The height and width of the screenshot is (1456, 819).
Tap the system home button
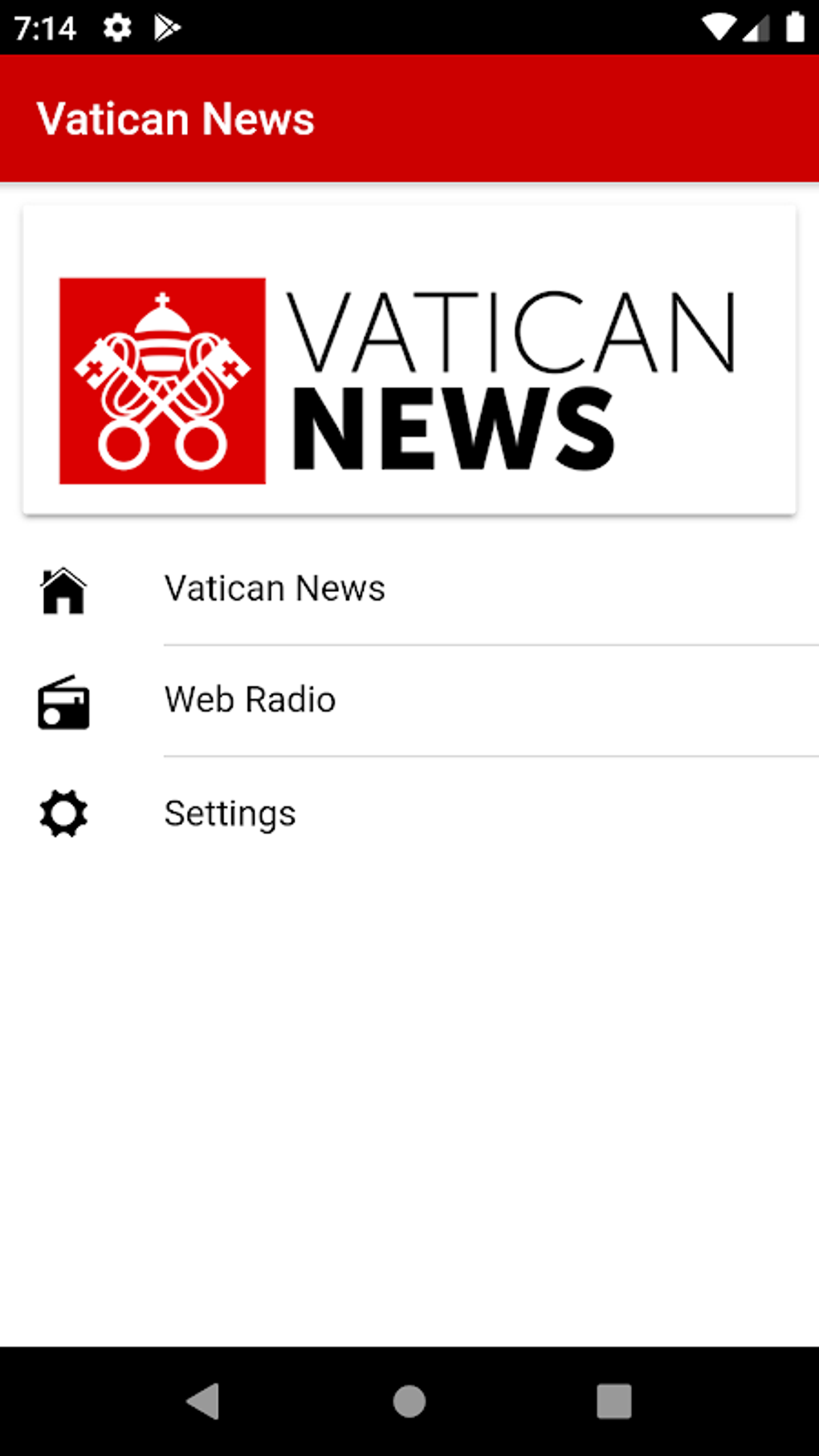pyautogui.click(x=409, y=1401)
